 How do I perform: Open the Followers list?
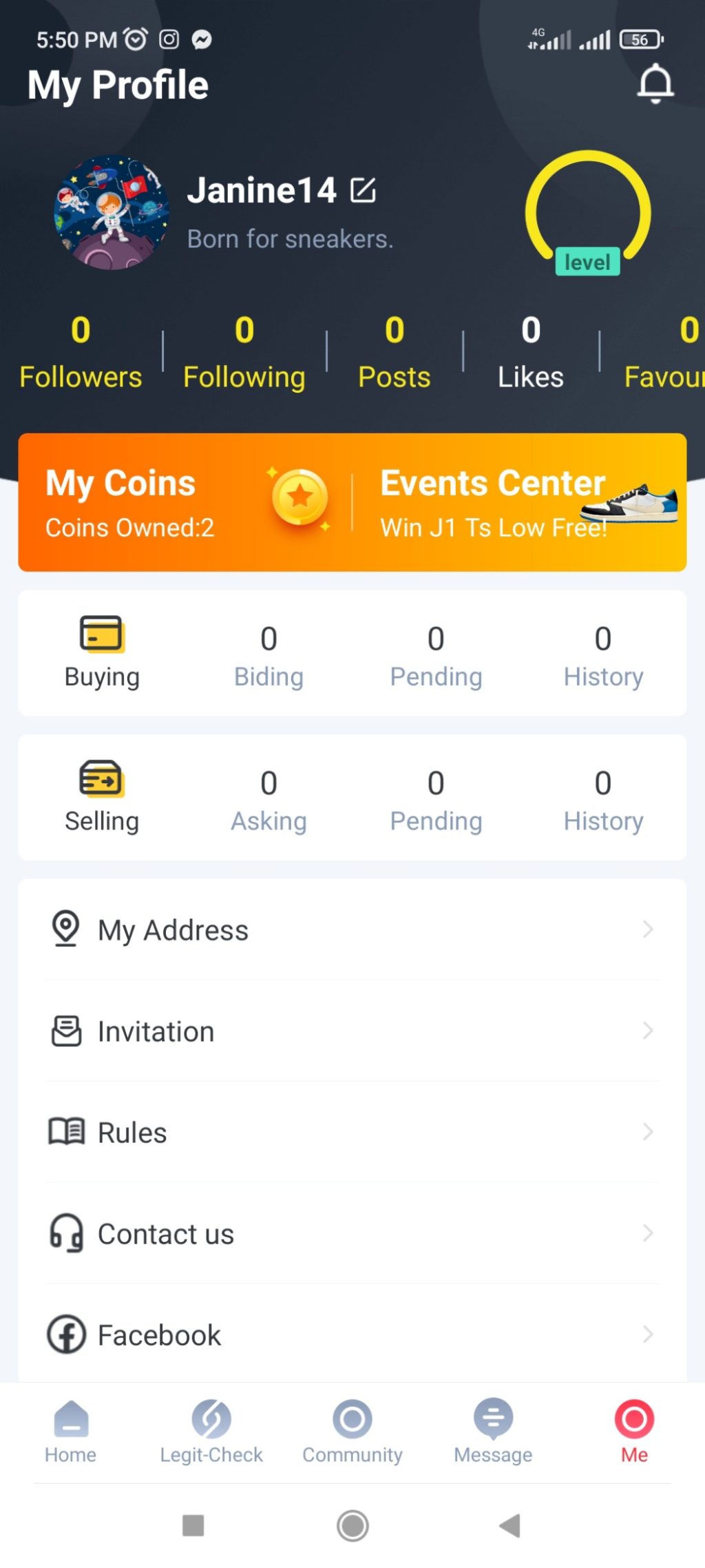tap(81, 353)
